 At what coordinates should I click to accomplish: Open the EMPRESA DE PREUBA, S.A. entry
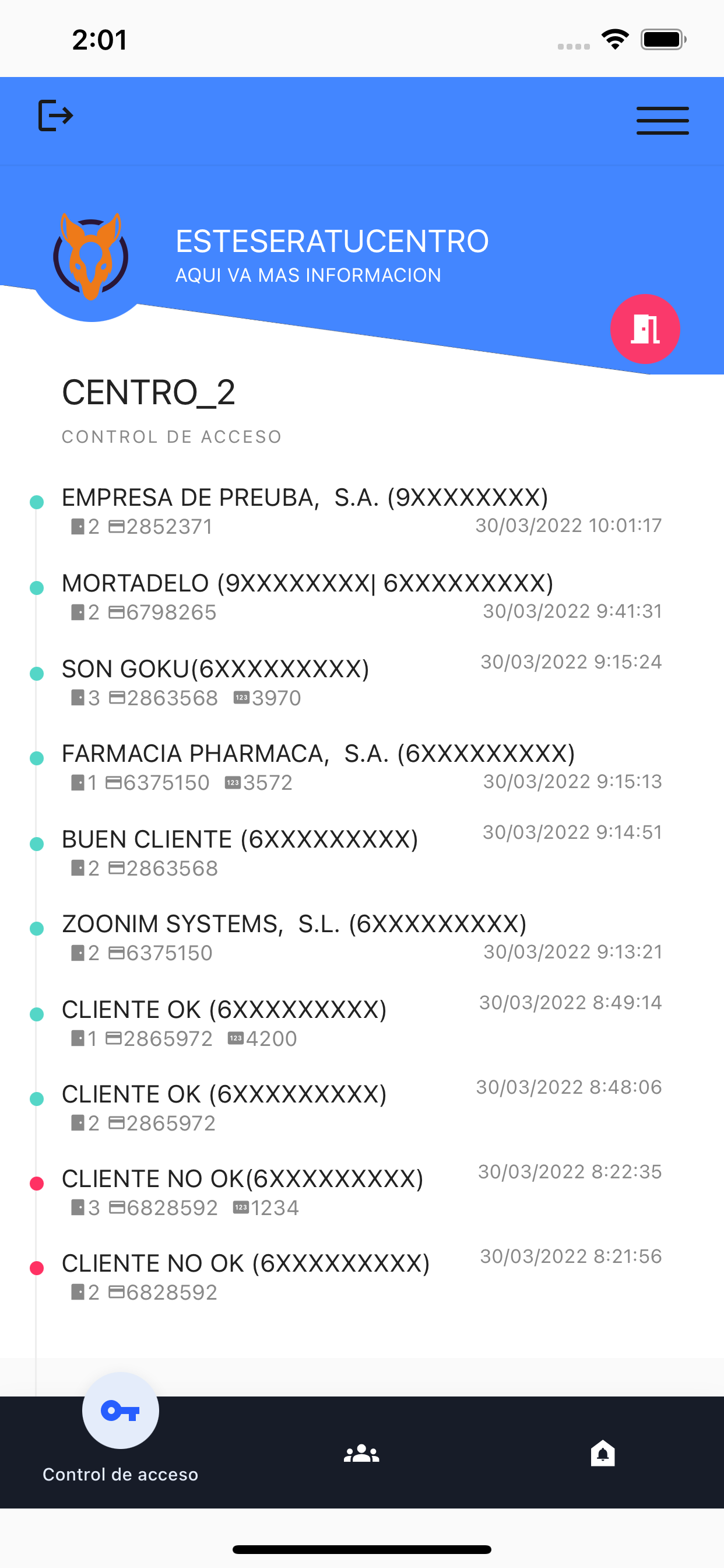tap(304, 510)
